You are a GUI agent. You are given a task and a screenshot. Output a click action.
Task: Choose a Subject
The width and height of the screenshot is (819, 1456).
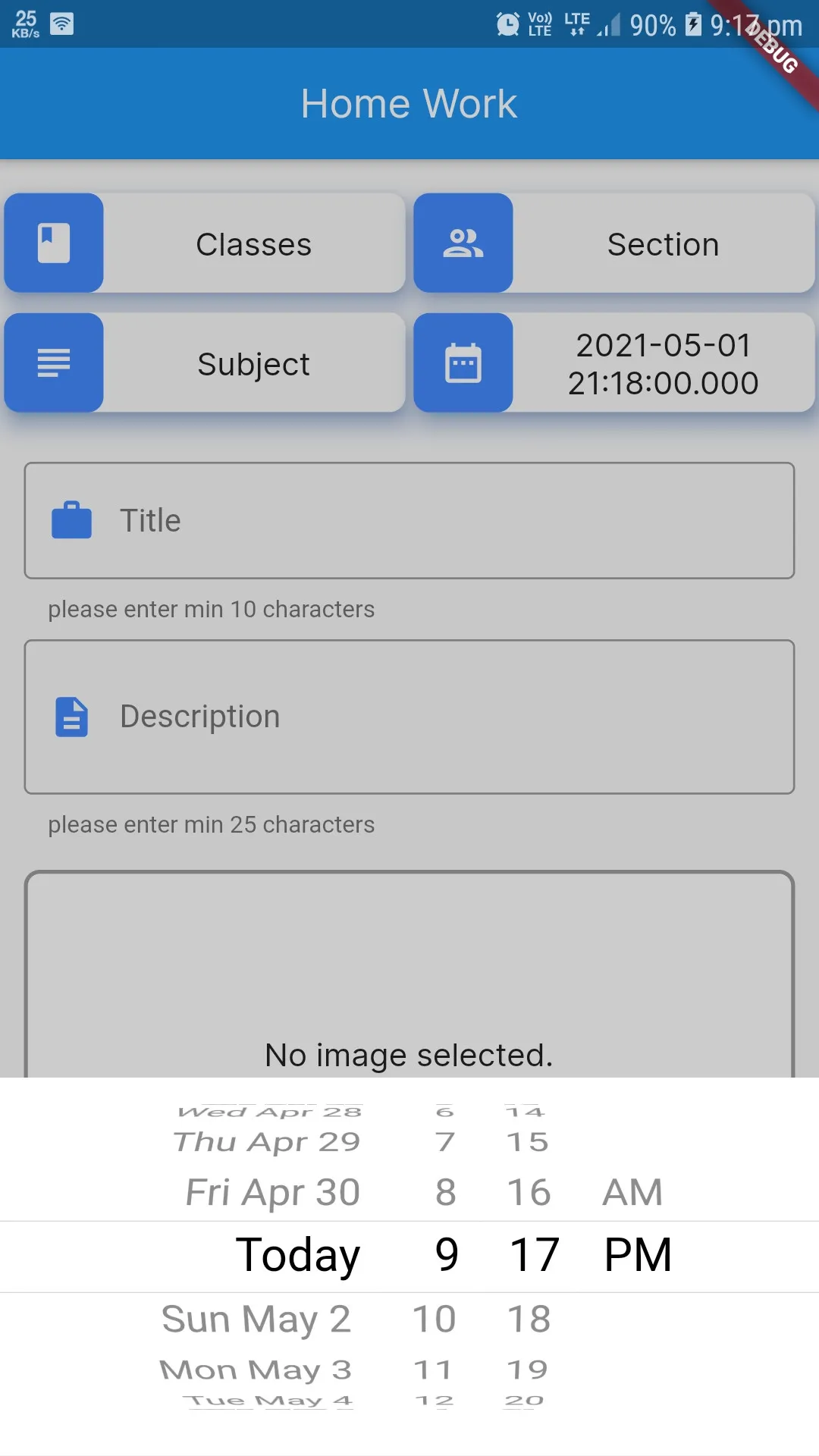point(205,363)
